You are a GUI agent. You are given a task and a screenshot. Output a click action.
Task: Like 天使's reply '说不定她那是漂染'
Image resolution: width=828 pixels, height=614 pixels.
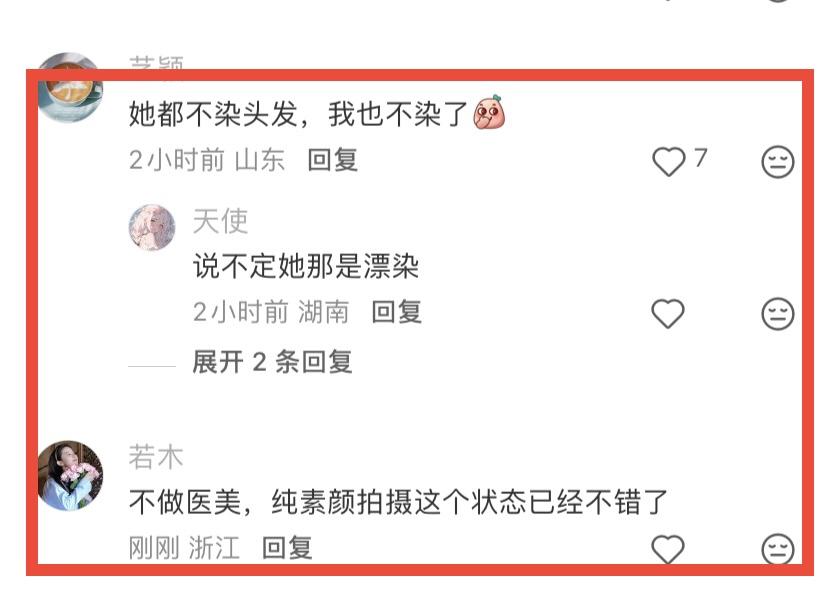pos(668,314)
